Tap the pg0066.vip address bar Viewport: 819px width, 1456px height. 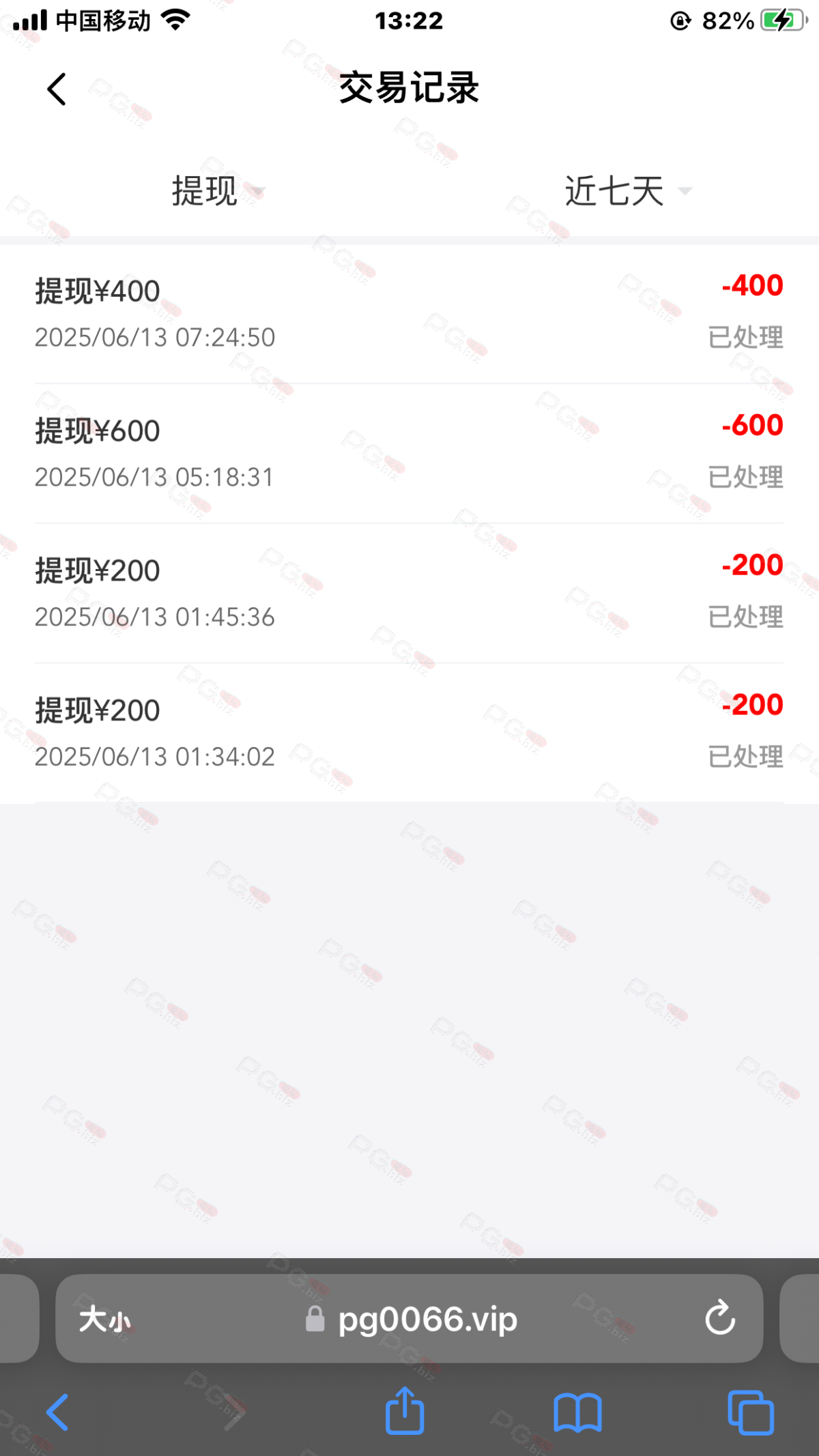[x=409, y=1318]
